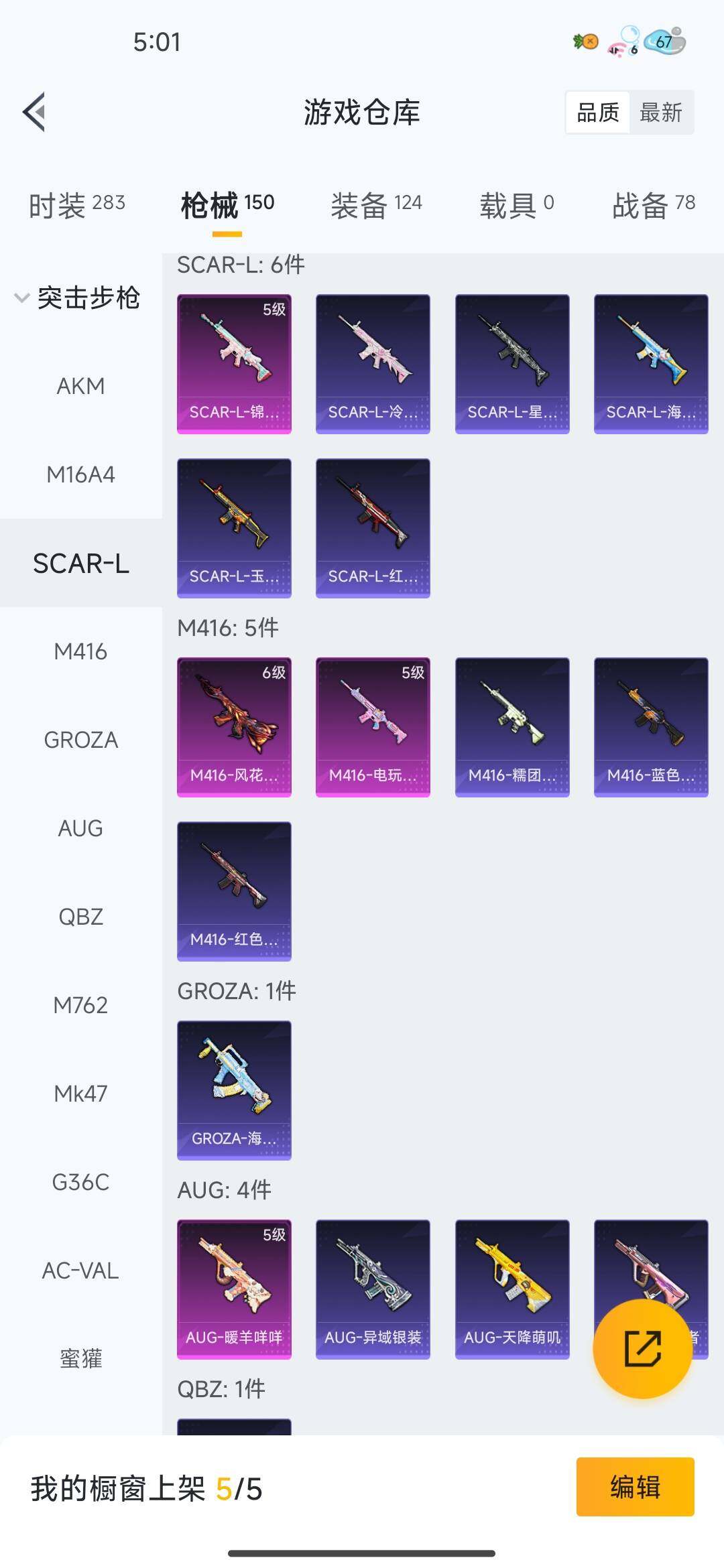The height and width of the screenshot is (1568, 724).
Task: Go back using the top-left arrow
Action: coord(35,112)
